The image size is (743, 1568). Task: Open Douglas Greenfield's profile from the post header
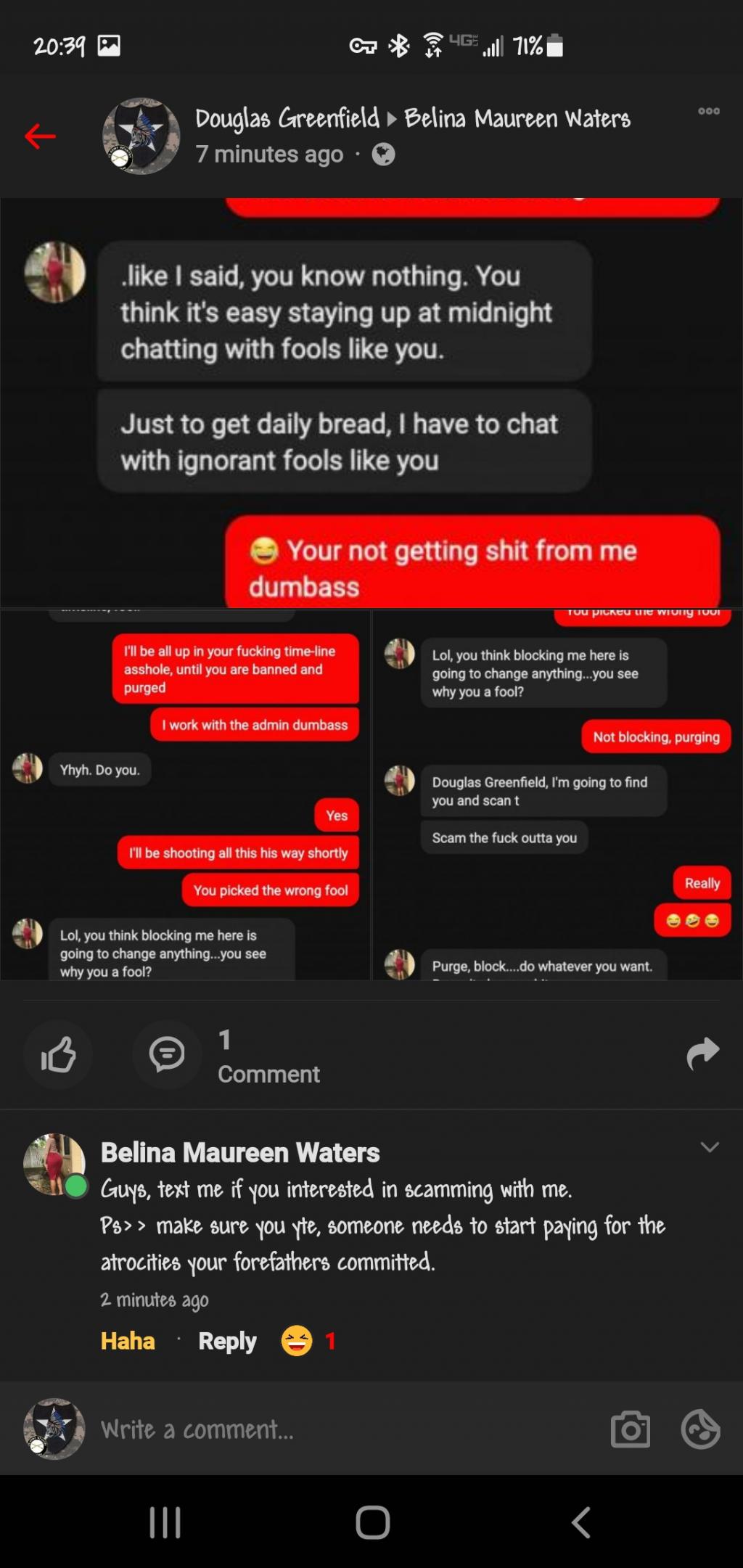(x=287, y=118)
